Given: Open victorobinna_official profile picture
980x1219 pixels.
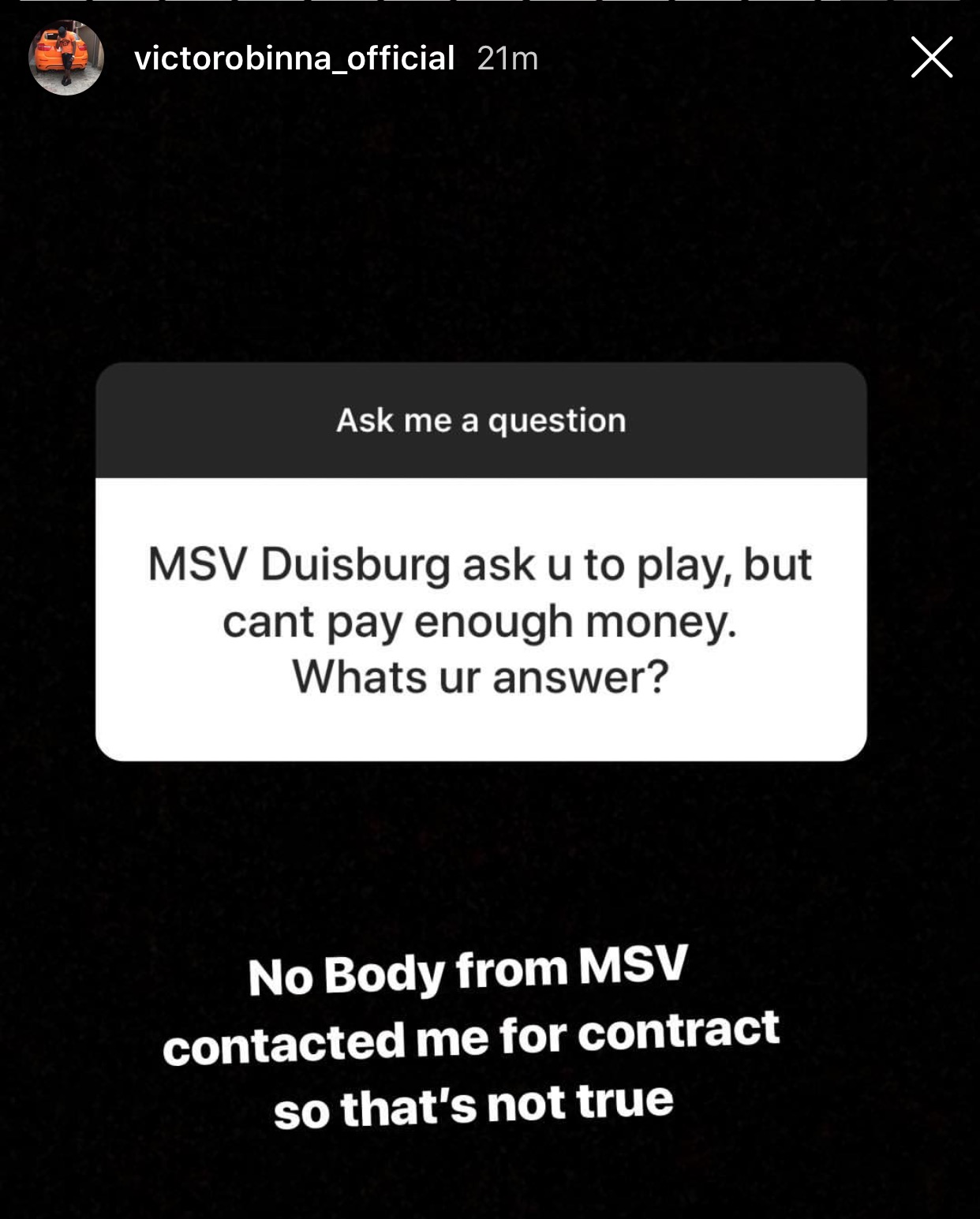Looking at the screenshot, I should pos(66,58).
